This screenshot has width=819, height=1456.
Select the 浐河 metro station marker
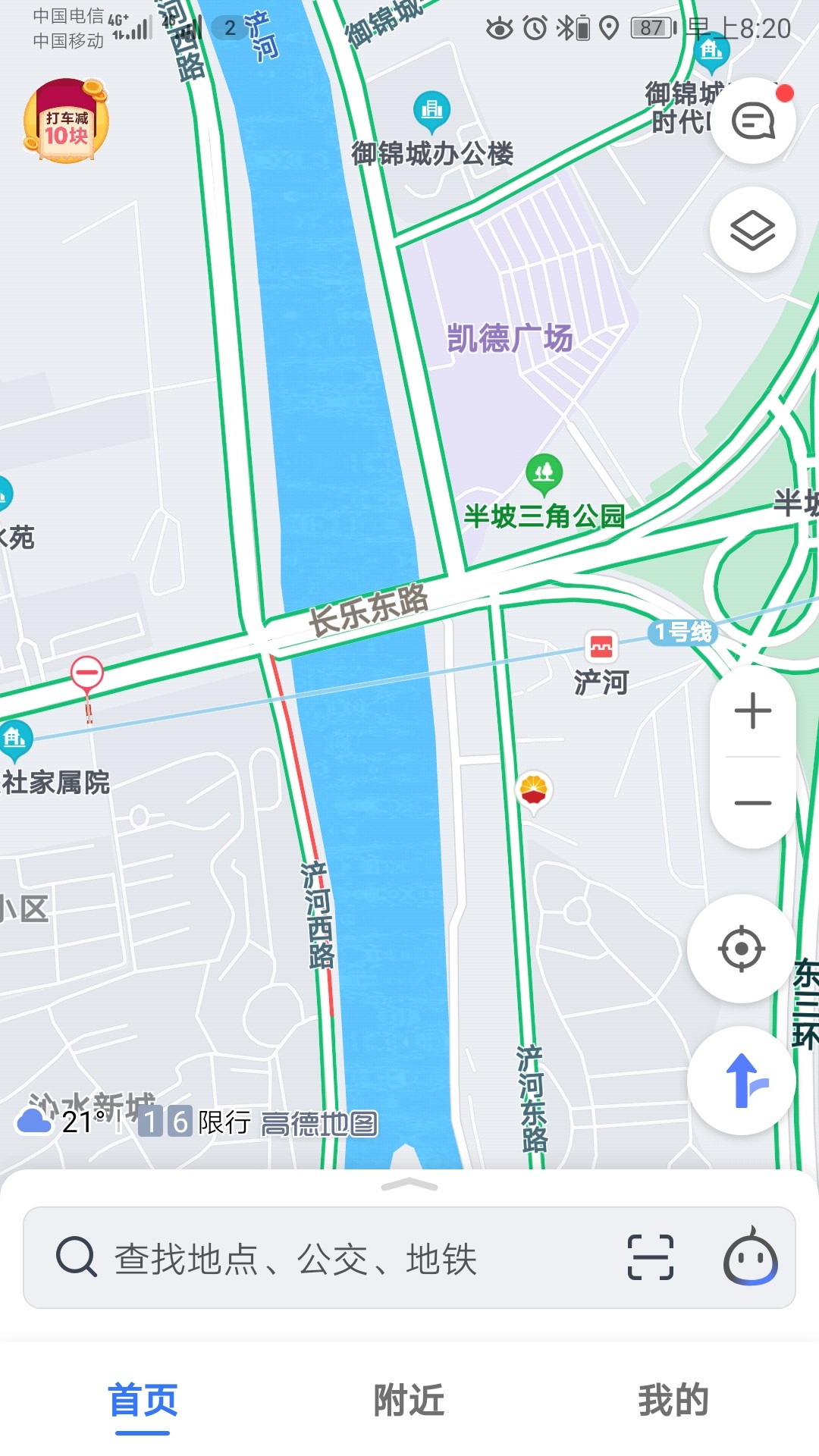pyautogui.click(x=601, y=647)
